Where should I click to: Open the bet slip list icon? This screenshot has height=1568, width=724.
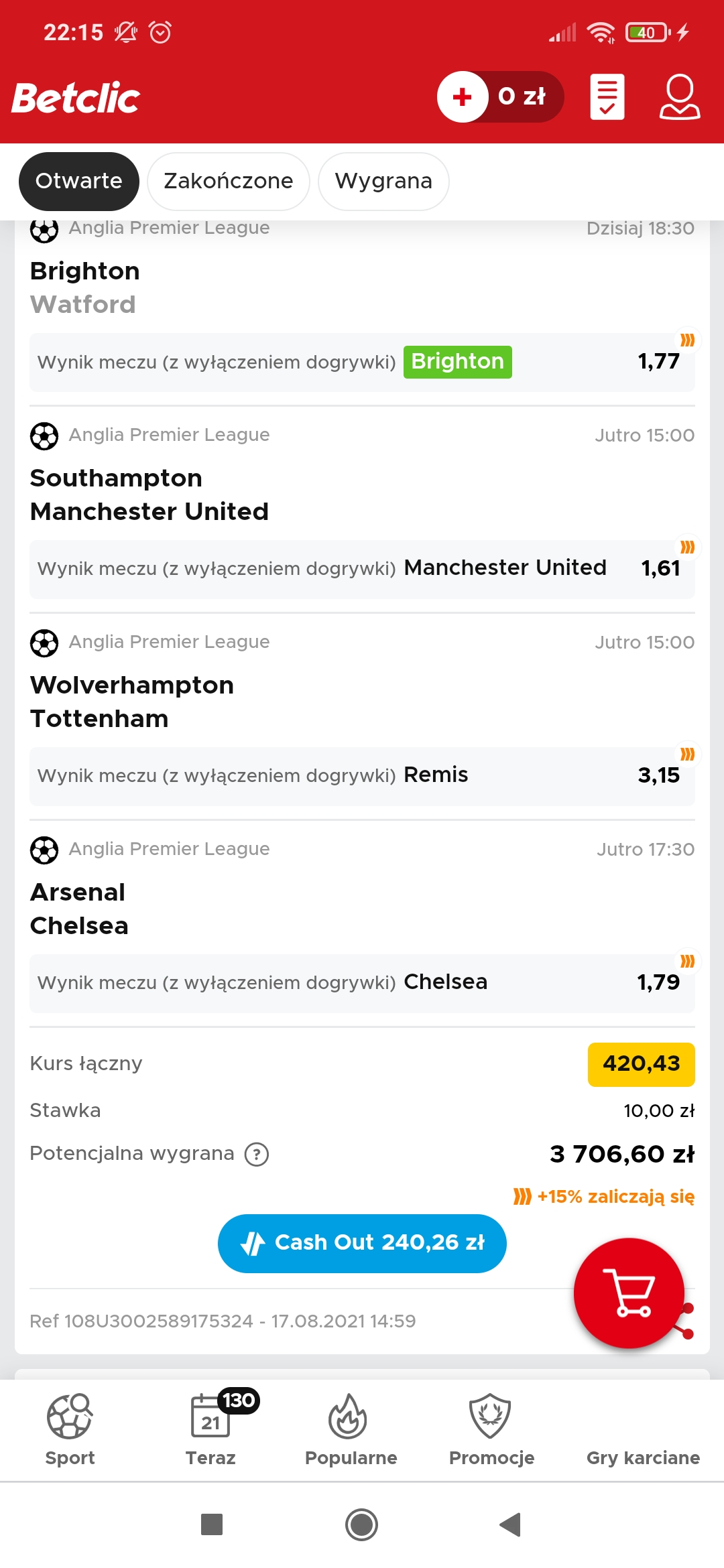pos(607,97)
